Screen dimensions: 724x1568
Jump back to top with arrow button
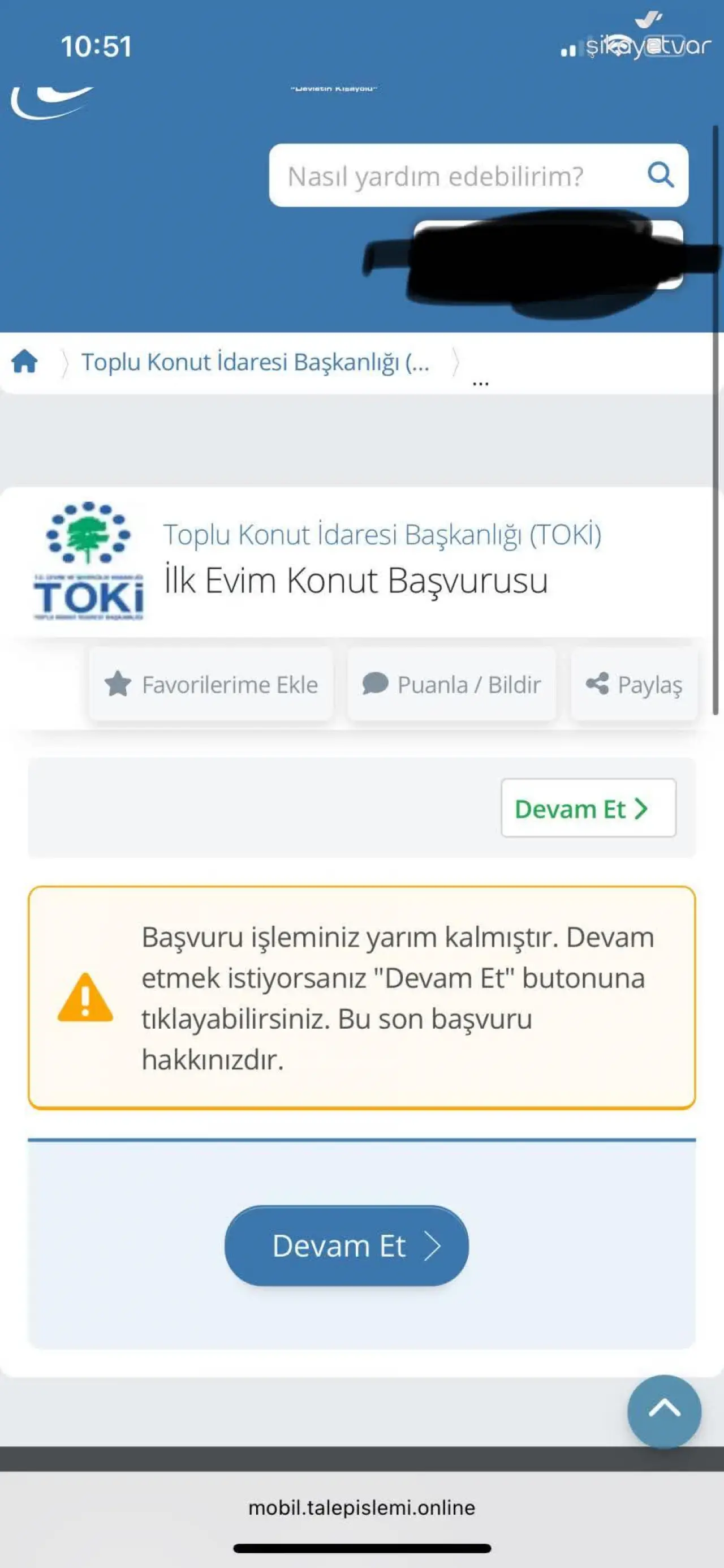[x=664, y=1411]
